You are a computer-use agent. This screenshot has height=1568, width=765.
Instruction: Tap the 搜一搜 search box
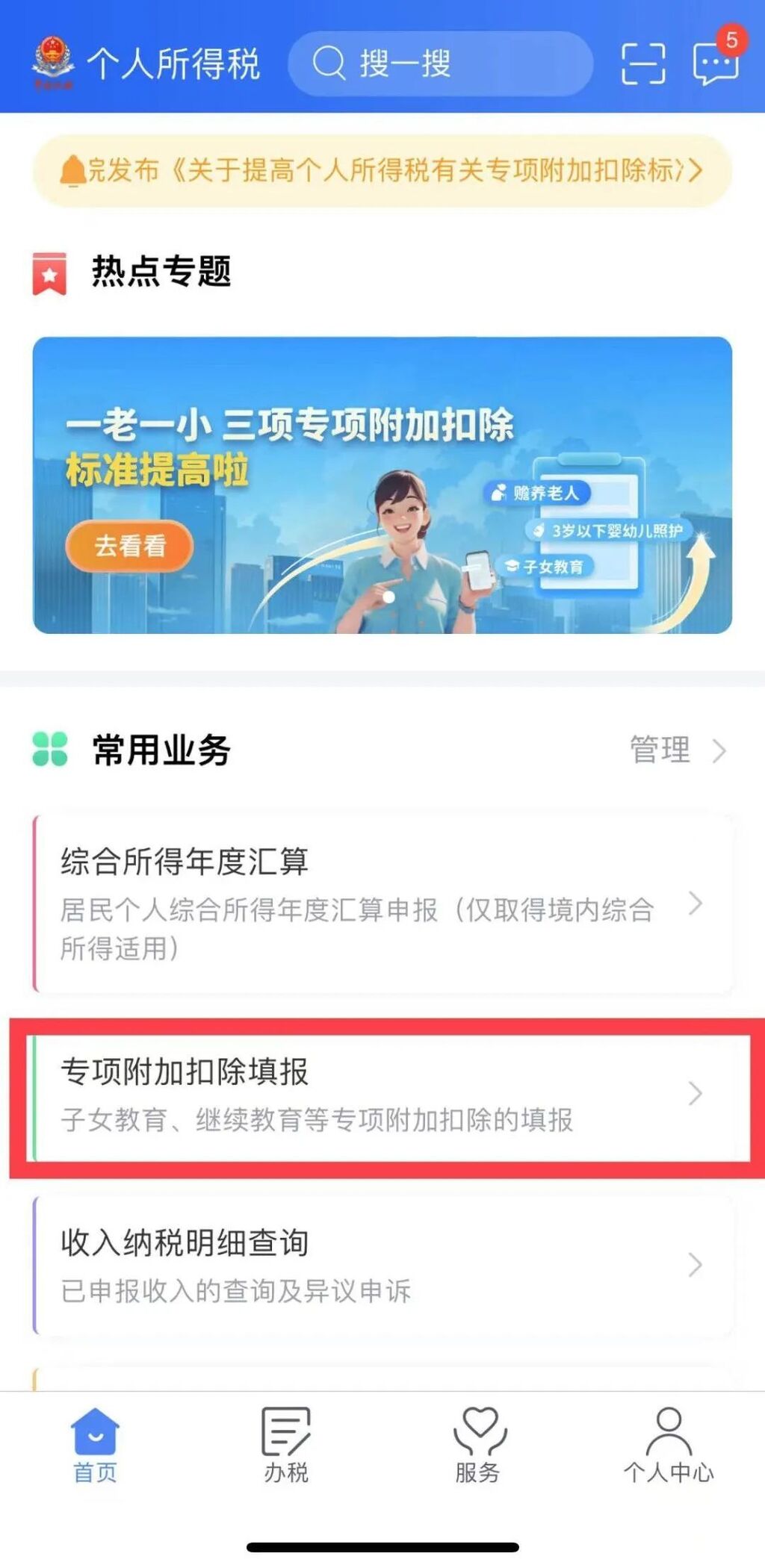[439, 63]
